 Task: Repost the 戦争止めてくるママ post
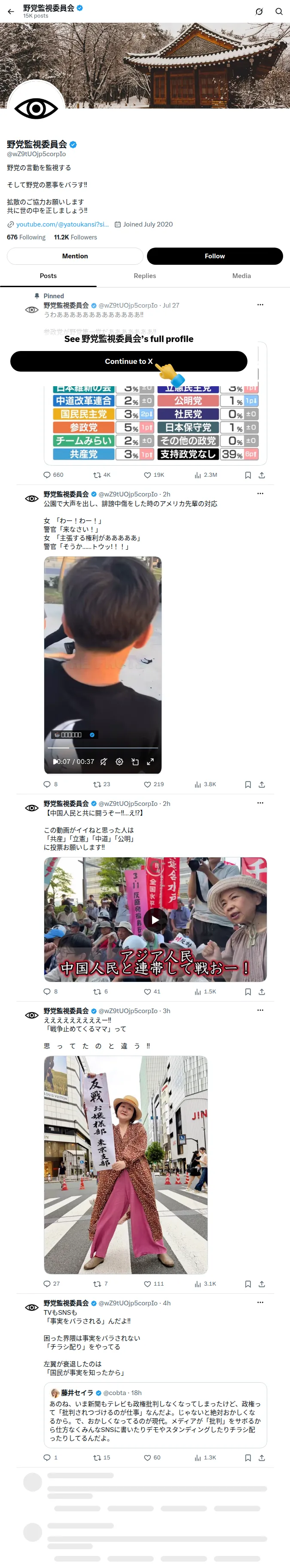[100, 1284]
